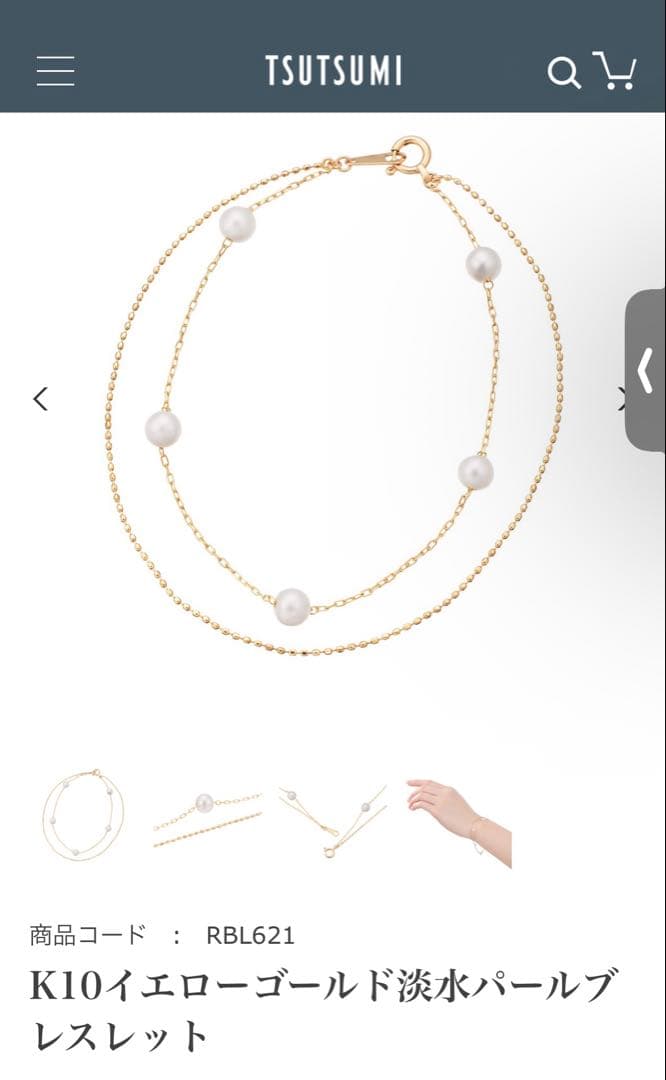Show the previous product image
Image resolution: width=666 pixels, height=1080 pixels.
pyautogui.click(x=40, y=399)
